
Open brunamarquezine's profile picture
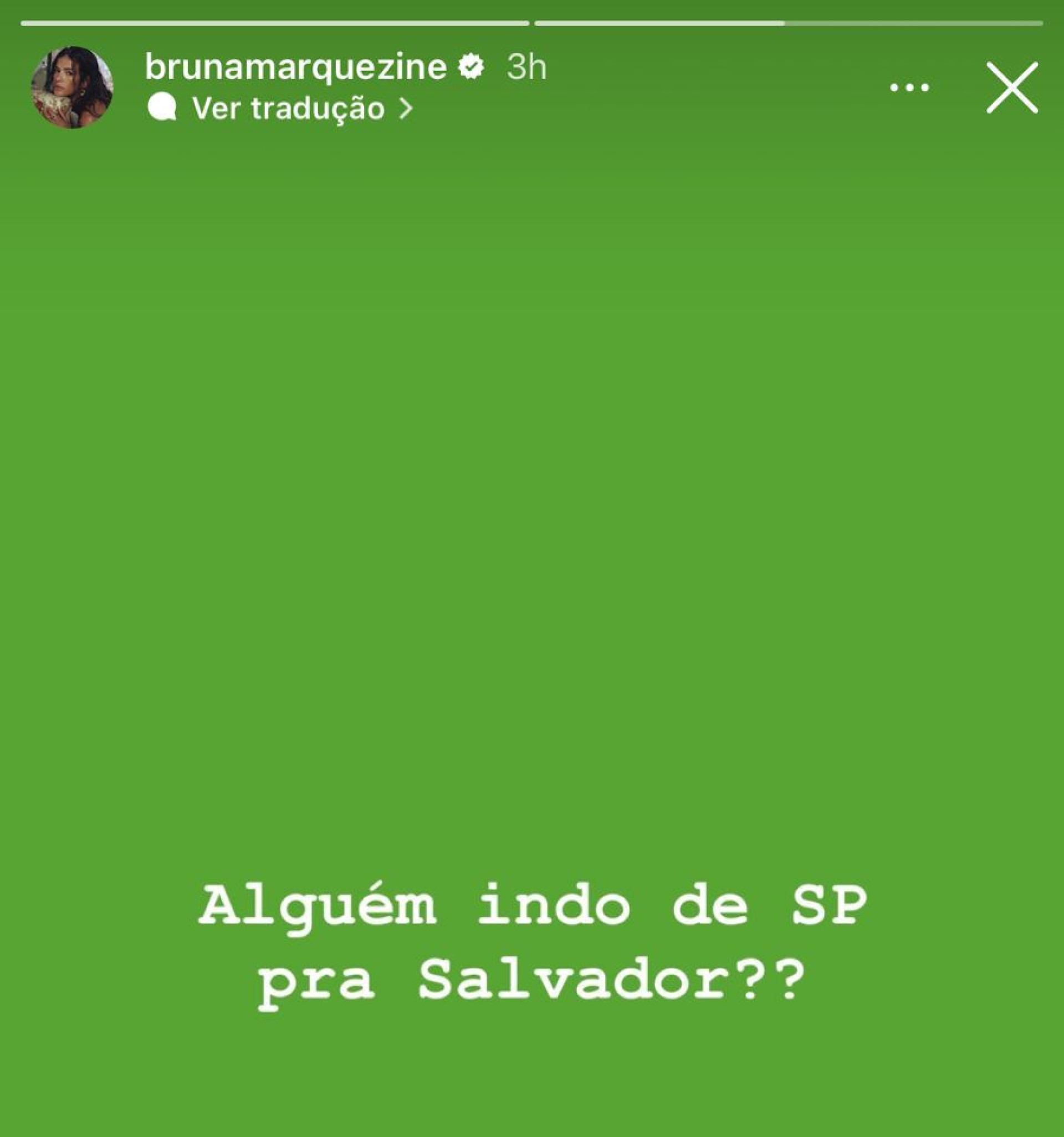pyautogui.click(x=72, y=88)
